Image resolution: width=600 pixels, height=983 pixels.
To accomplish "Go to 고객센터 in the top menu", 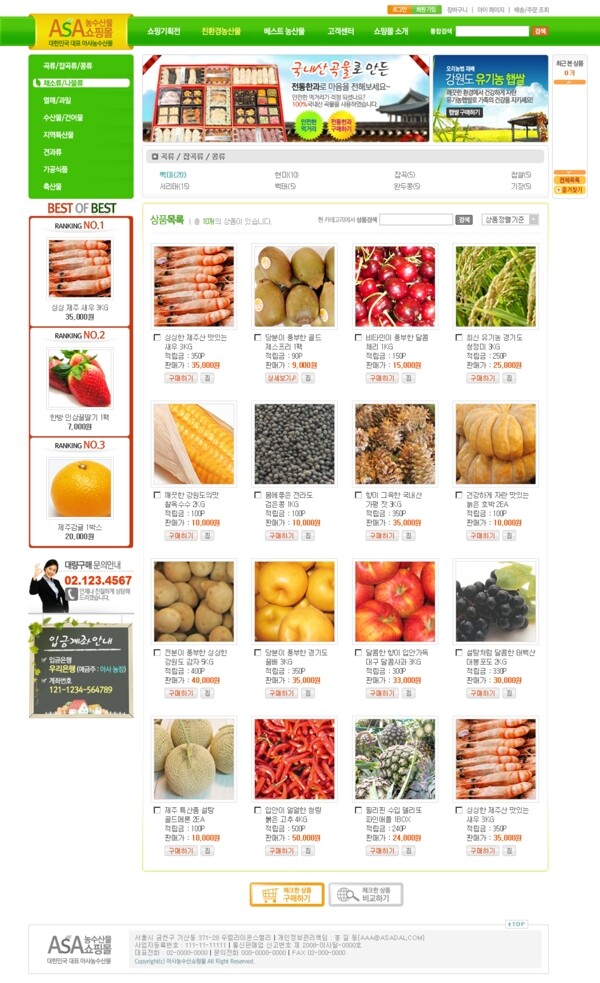I will 340,31.
